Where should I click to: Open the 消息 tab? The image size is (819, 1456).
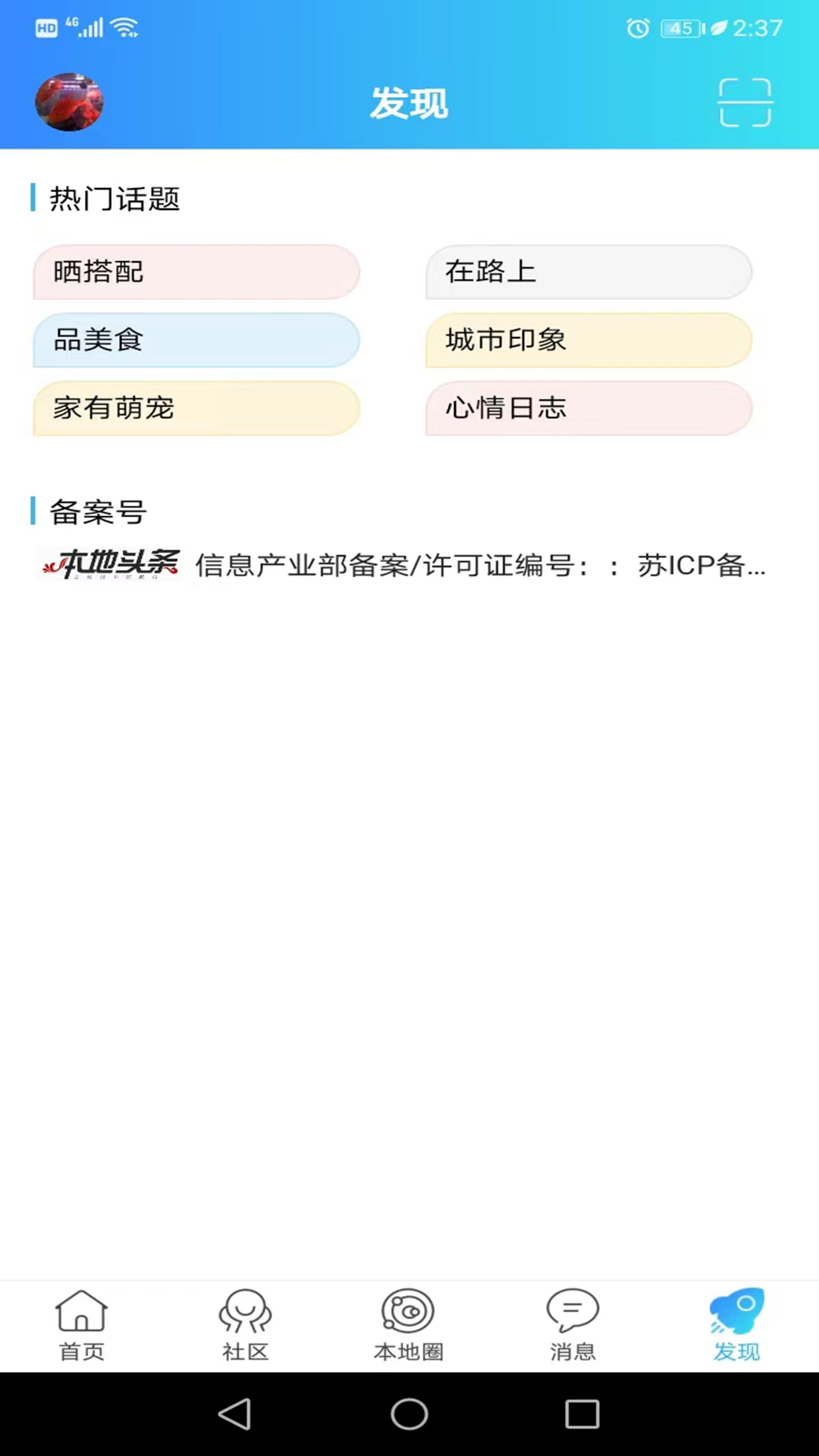[x=573, y=1326]
